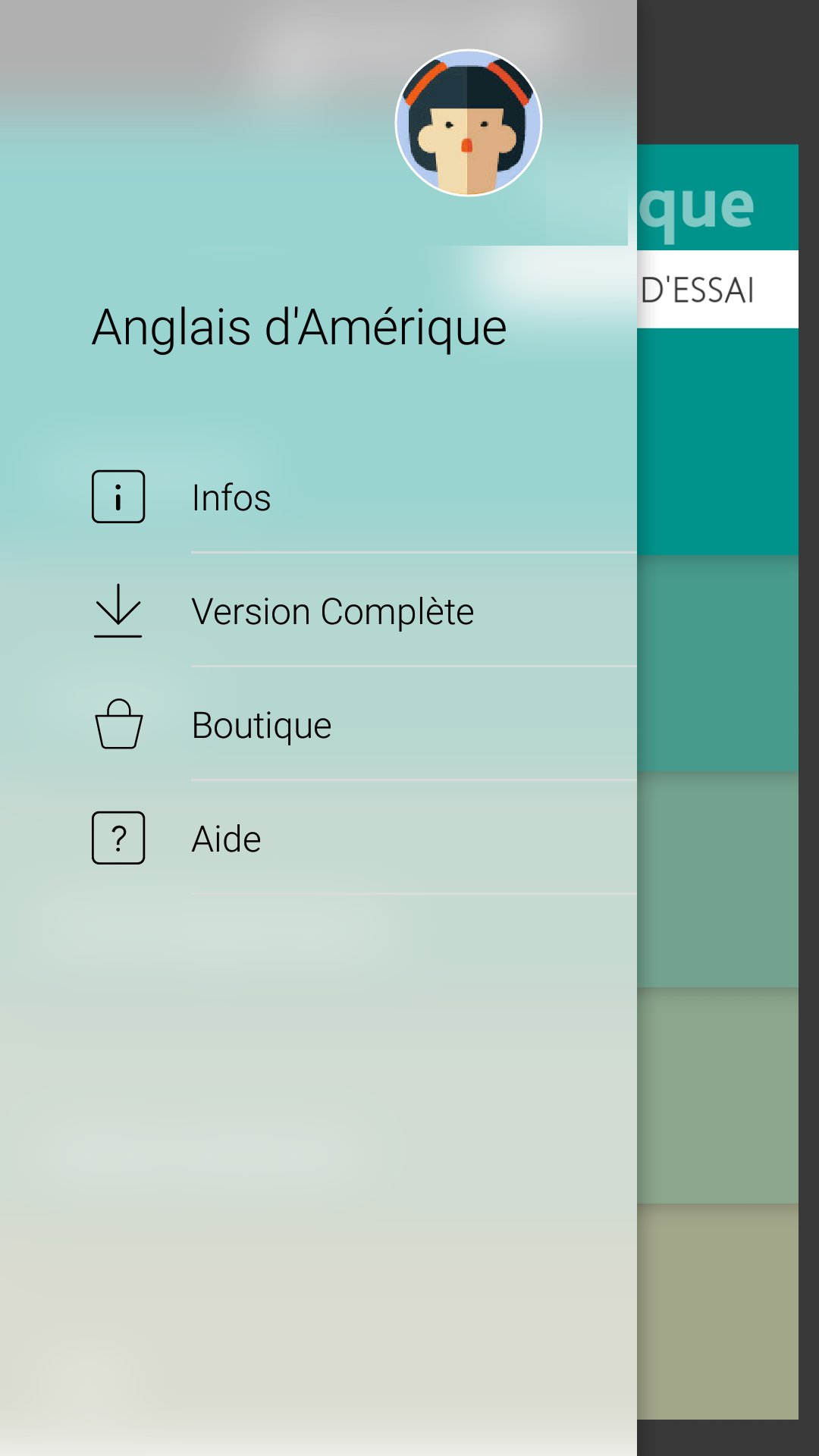Viewport: 819px width, 1456px height.
Task: Tap the profile avatar picture
Action: pyautogui.click(x=469, y=123)
